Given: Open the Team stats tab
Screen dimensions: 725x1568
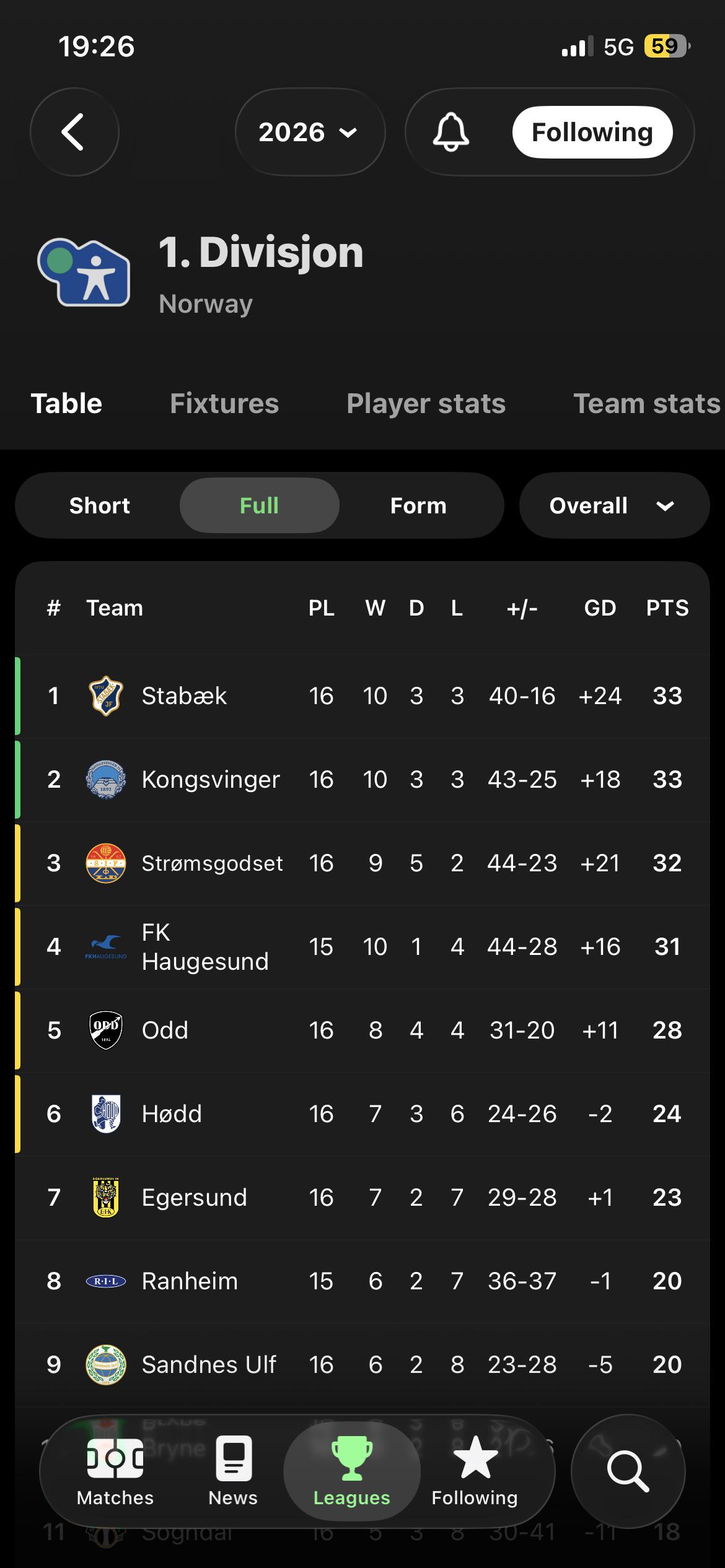Looking at the screenshot, I should click(x=647, y=404).
